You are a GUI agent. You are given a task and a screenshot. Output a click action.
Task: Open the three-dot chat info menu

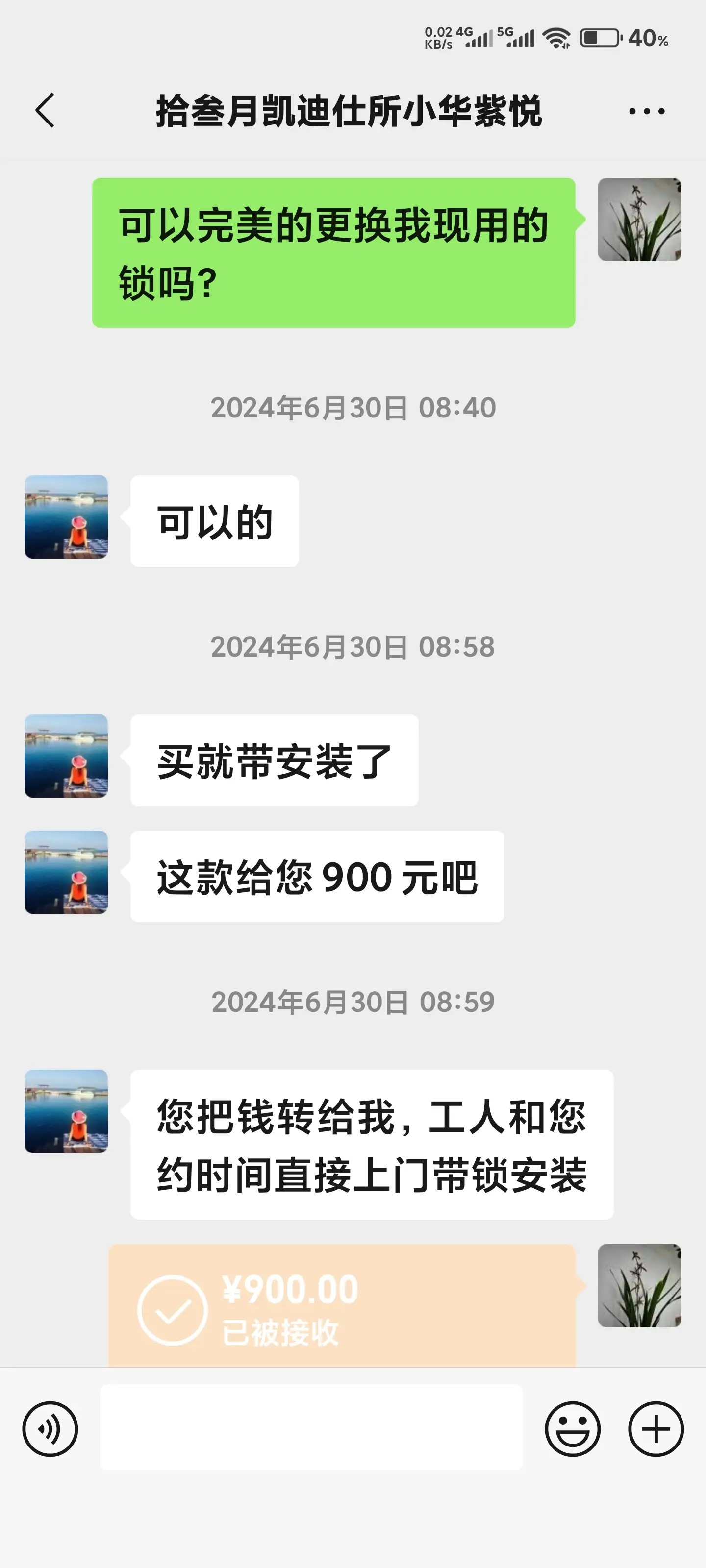[646, 111]
